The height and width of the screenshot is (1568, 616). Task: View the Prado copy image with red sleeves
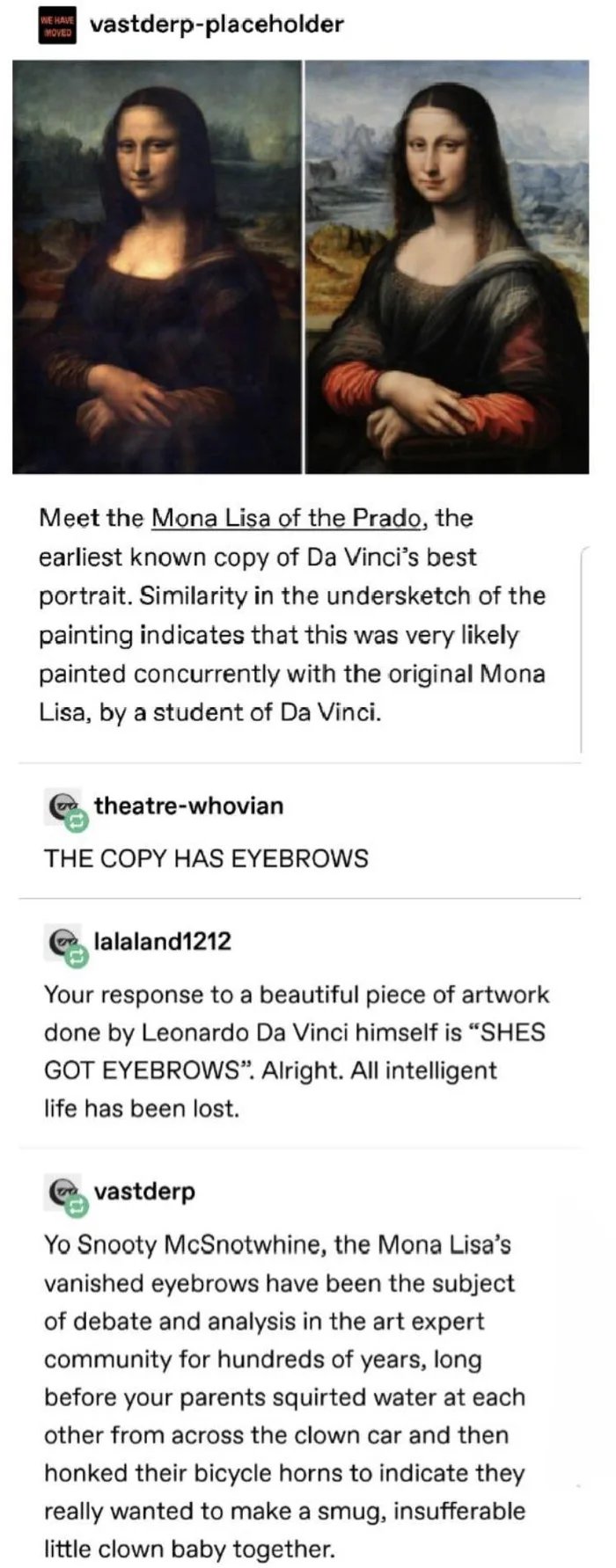(447, 267)
